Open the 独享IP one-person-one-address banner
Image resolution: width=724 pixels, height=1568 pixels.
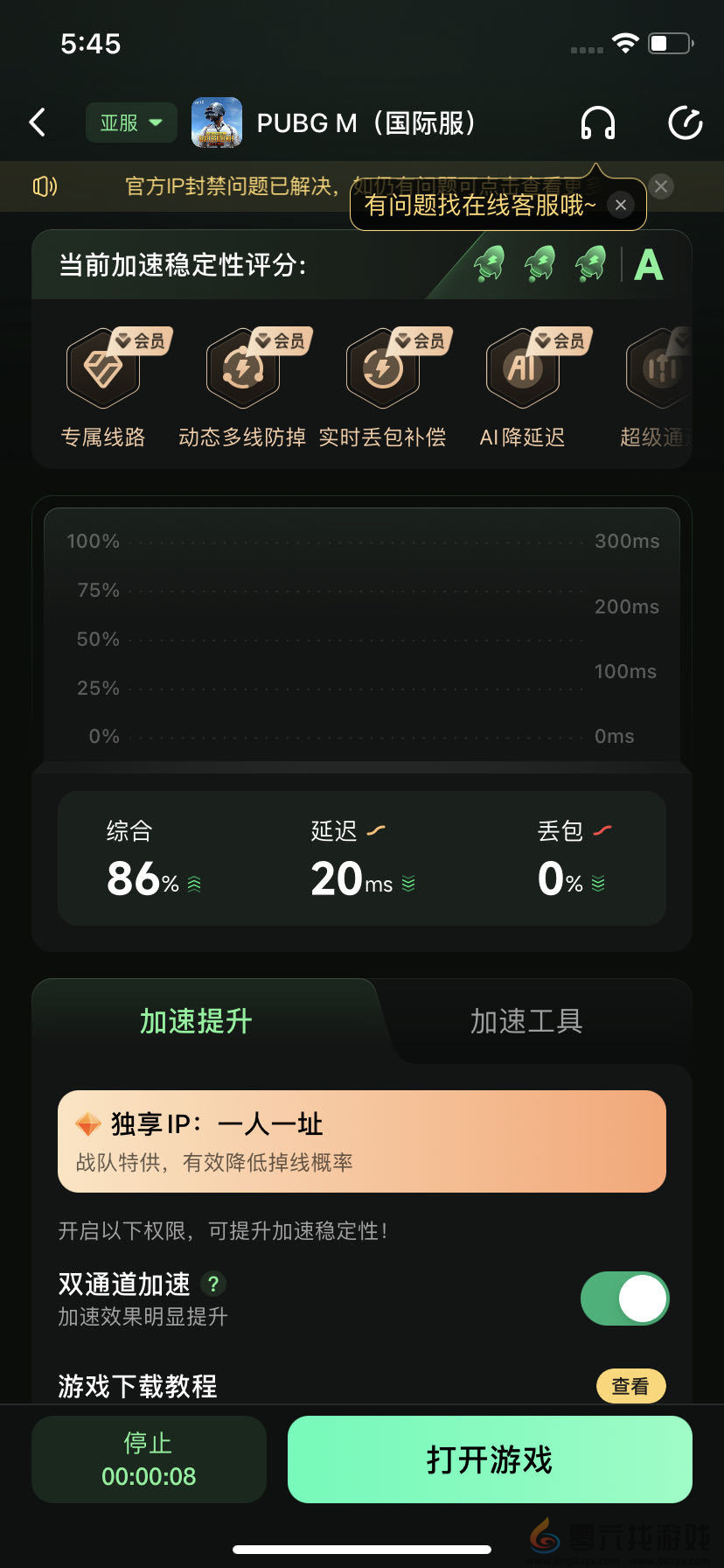tap(361, 1140)
